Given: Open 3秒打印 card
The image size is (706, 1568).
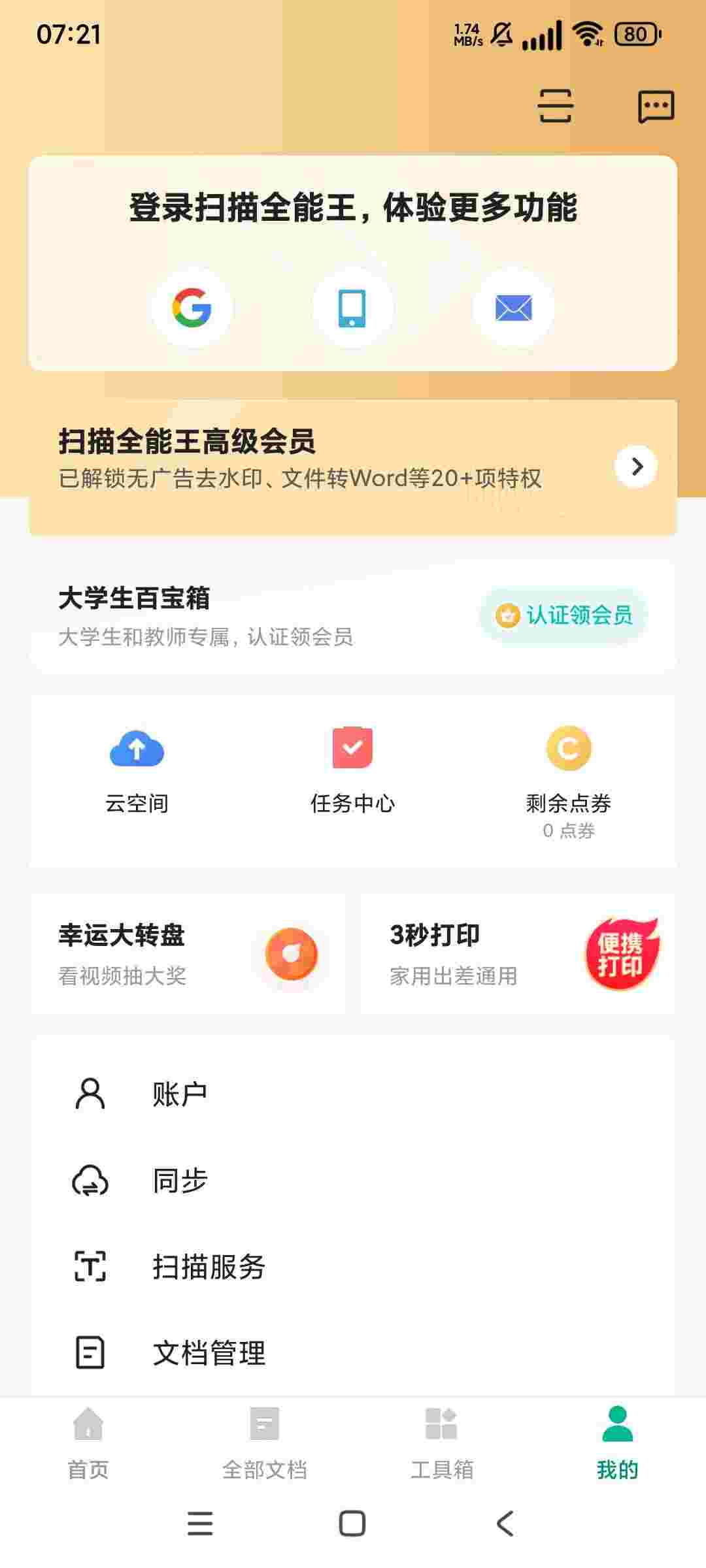Looking at the screenshot, I should (x=518, y=954).
